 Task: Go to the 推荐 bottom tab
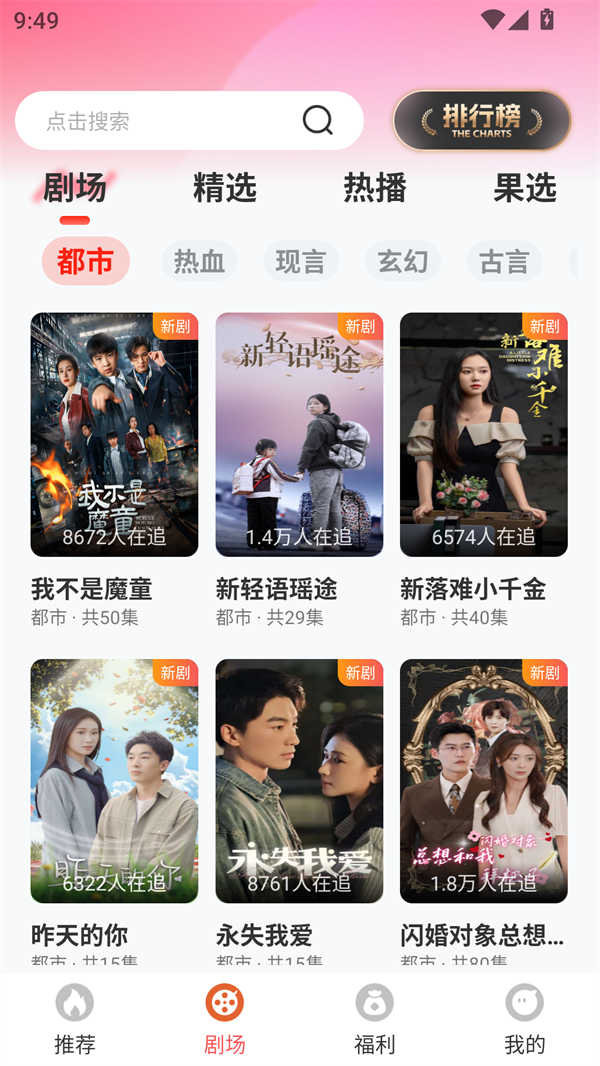tap(74, 1018)
